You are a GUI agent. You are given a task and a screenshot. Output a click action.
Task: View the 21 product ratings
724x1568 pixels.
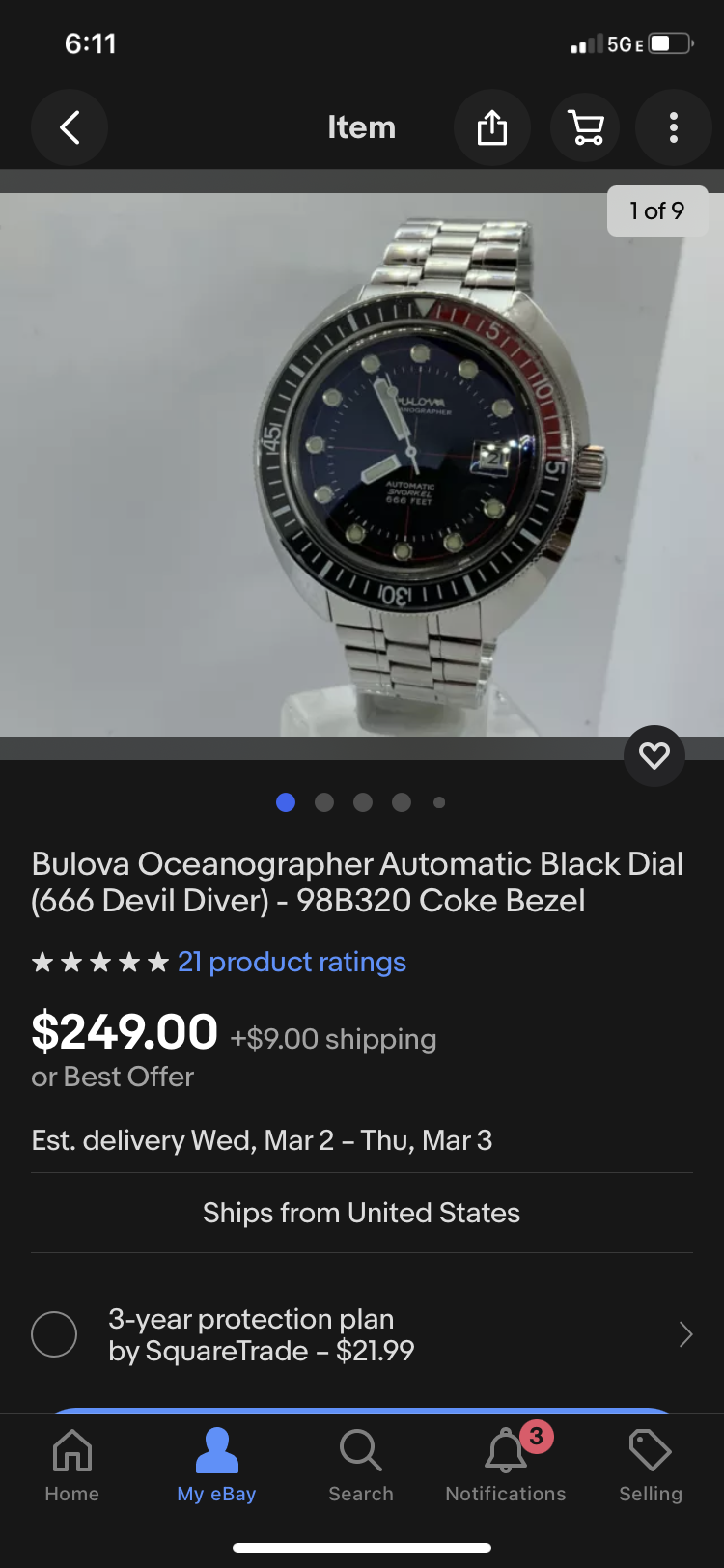pos(292,962)
